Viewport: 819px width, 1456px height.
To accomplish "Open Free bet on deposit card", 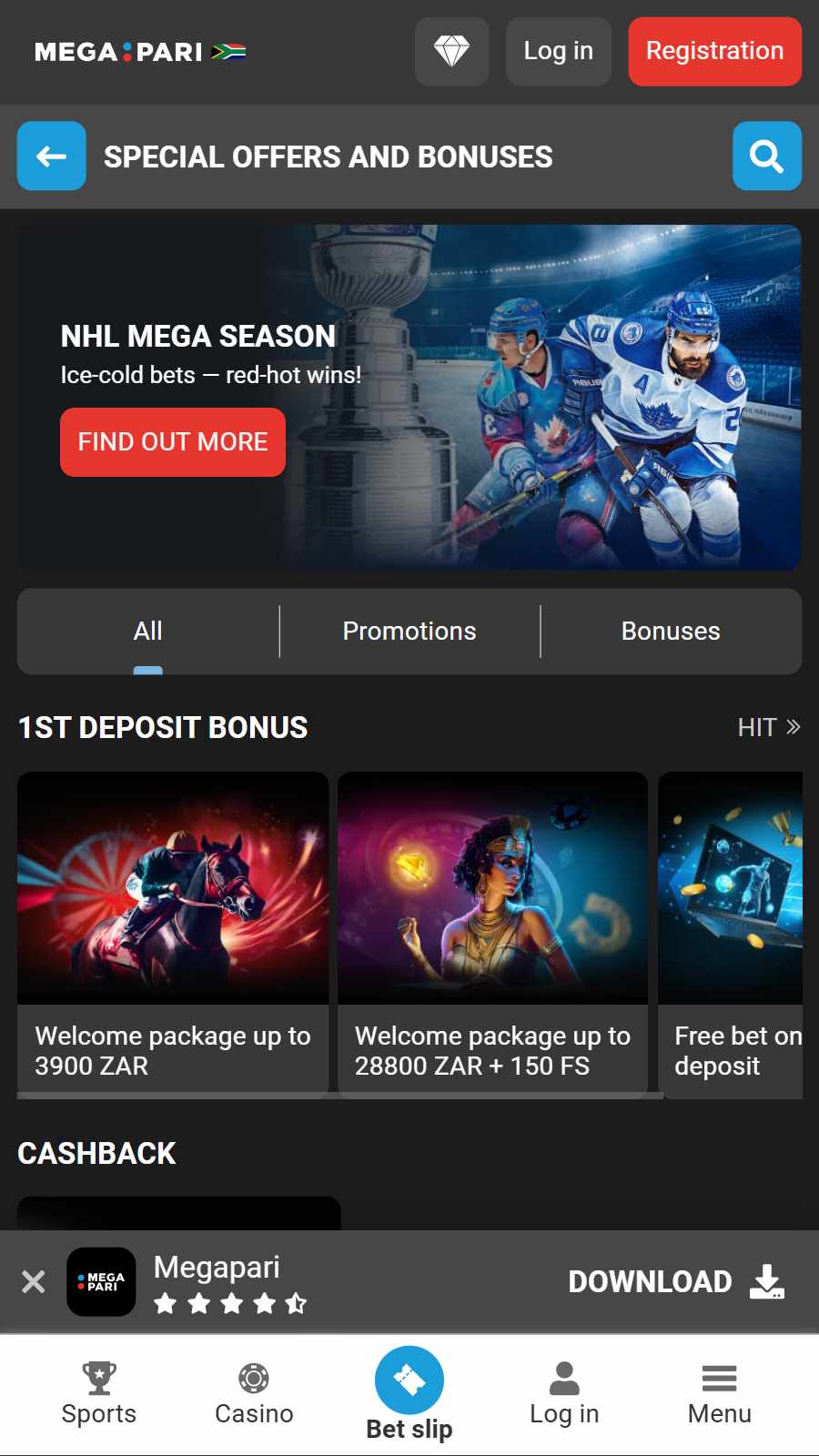I will (731, 935).
